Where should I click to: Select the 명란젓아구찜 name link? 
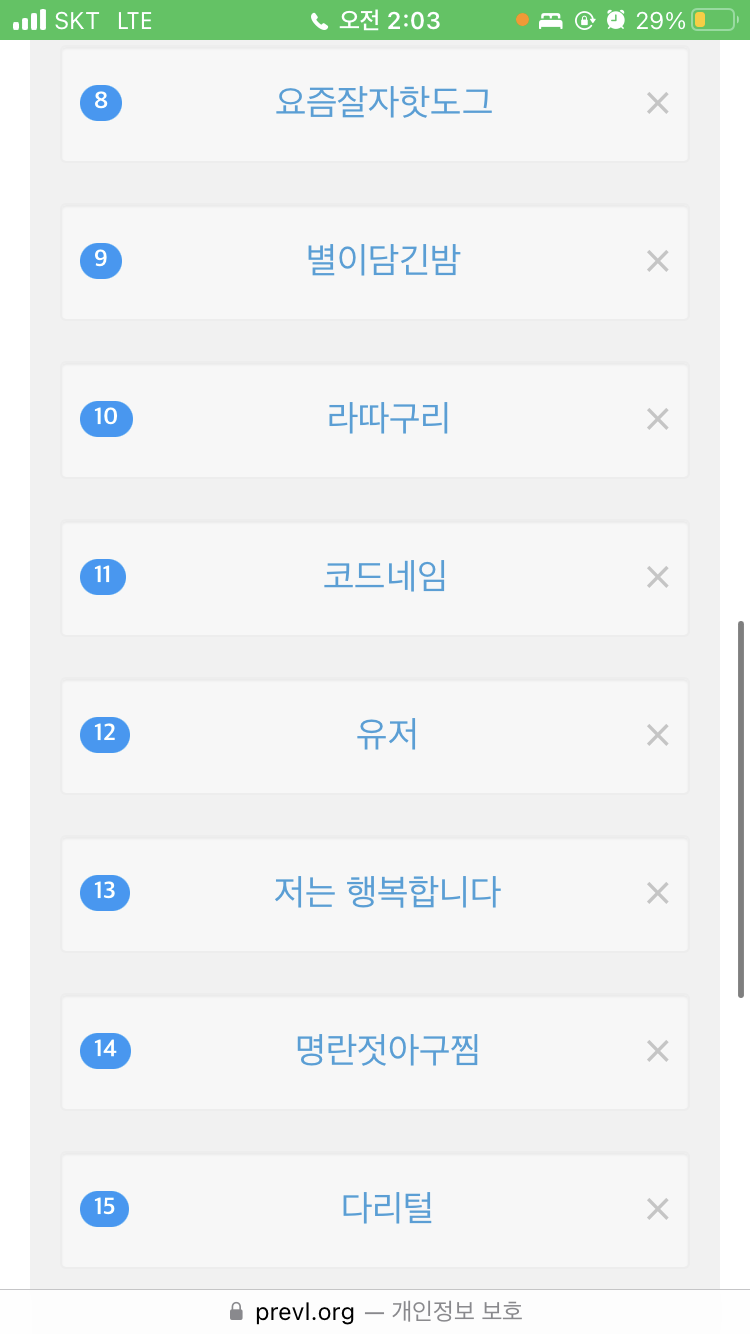pos(387,1050)
